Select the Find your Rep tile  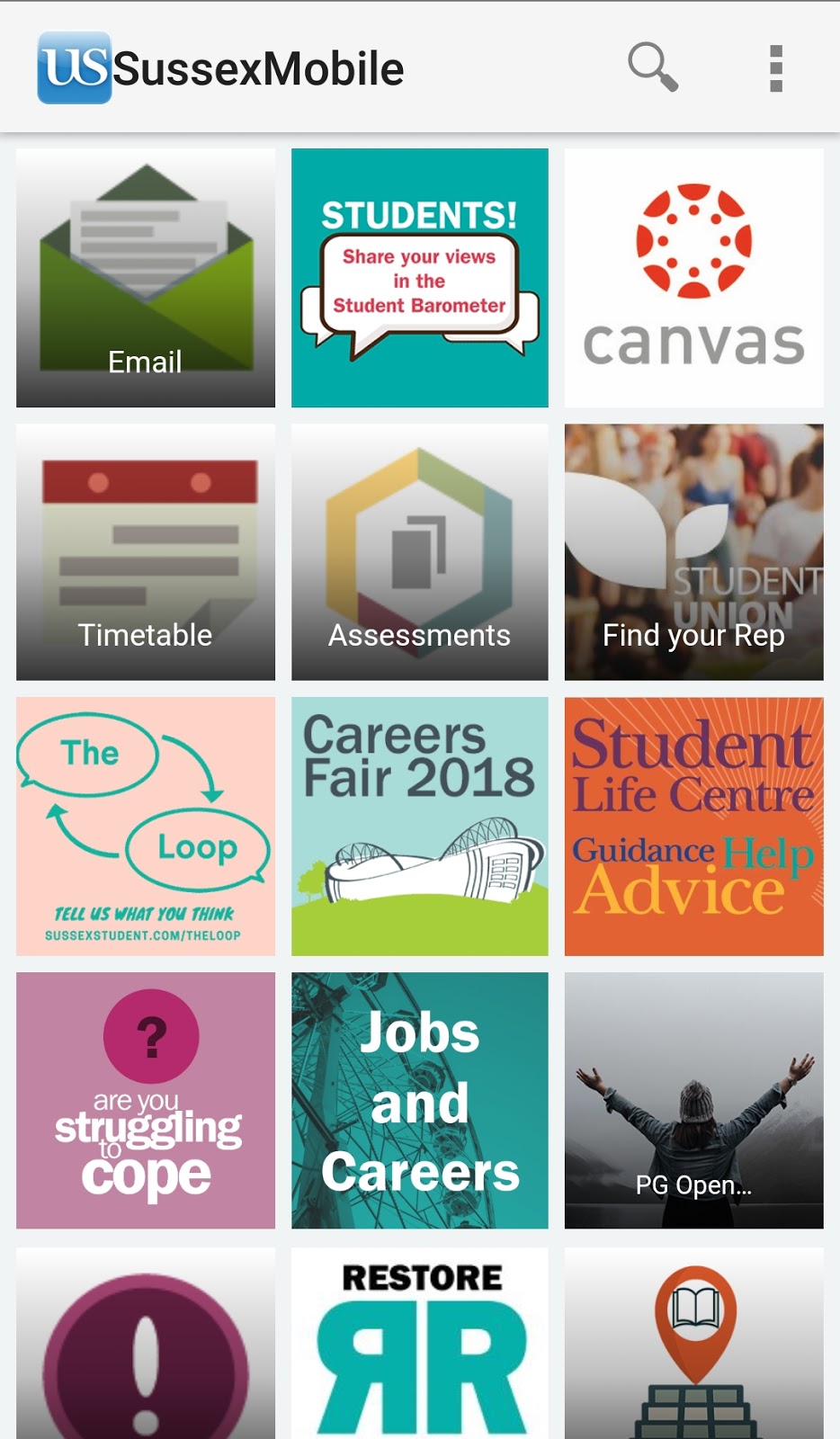pos(693,552)
